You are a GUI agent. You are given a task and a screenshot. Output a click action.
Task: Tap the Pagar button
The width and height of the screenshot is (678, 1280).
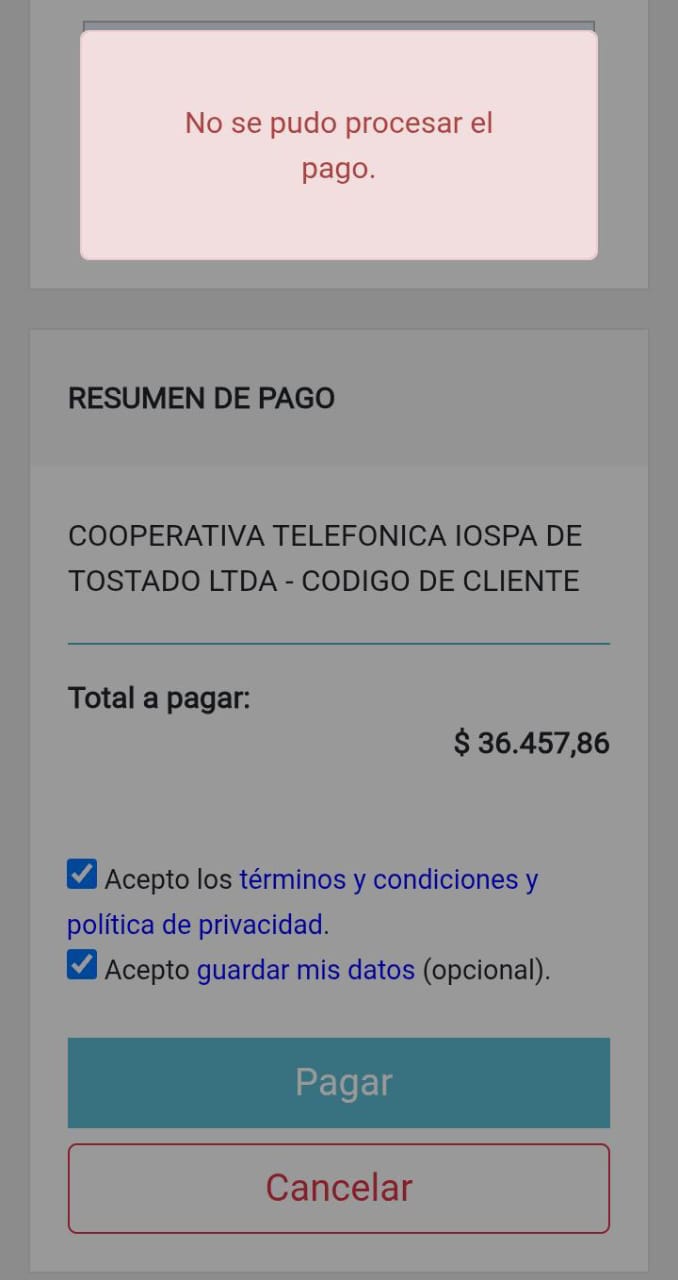point(338,1083)
